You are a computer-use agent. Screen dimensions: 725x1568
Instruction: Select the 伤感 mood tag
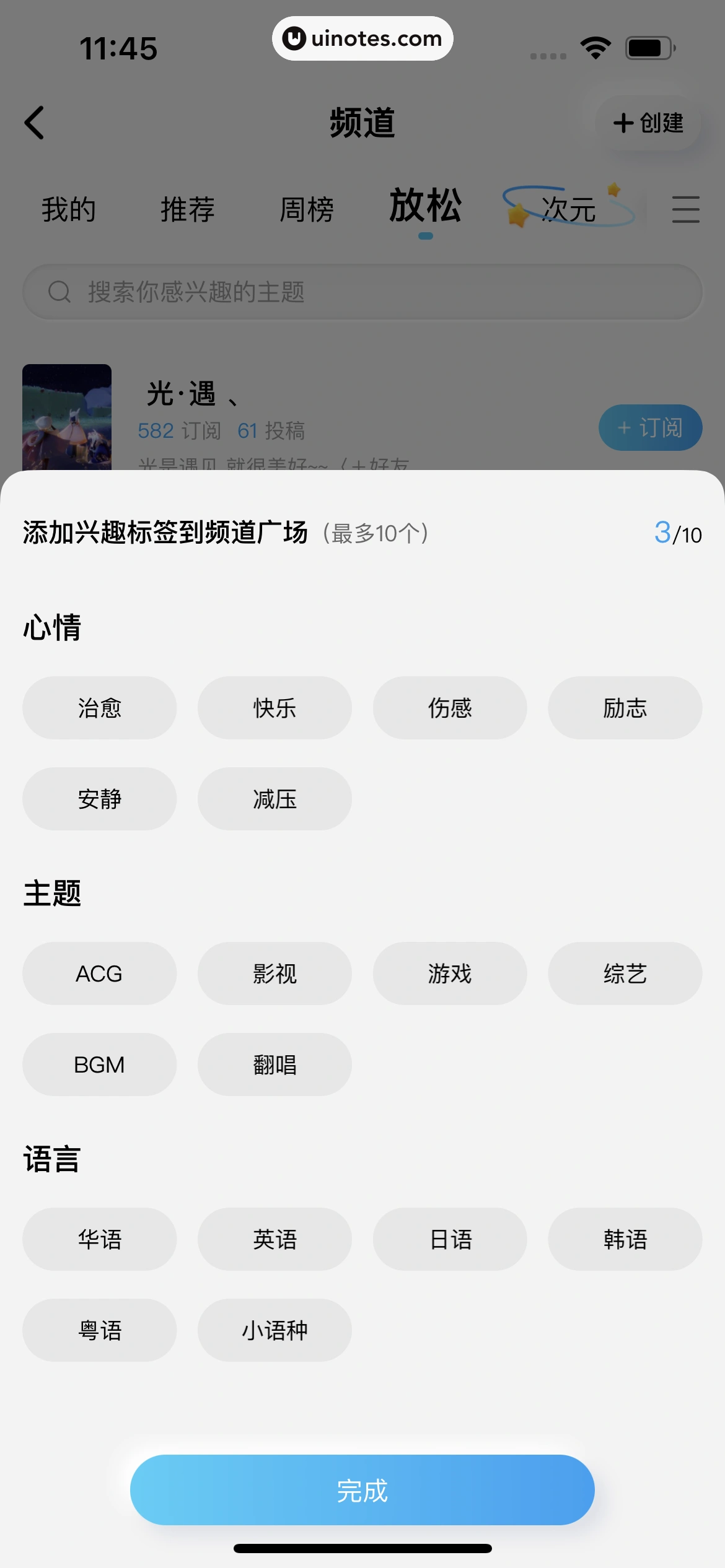tap(450, 707)
